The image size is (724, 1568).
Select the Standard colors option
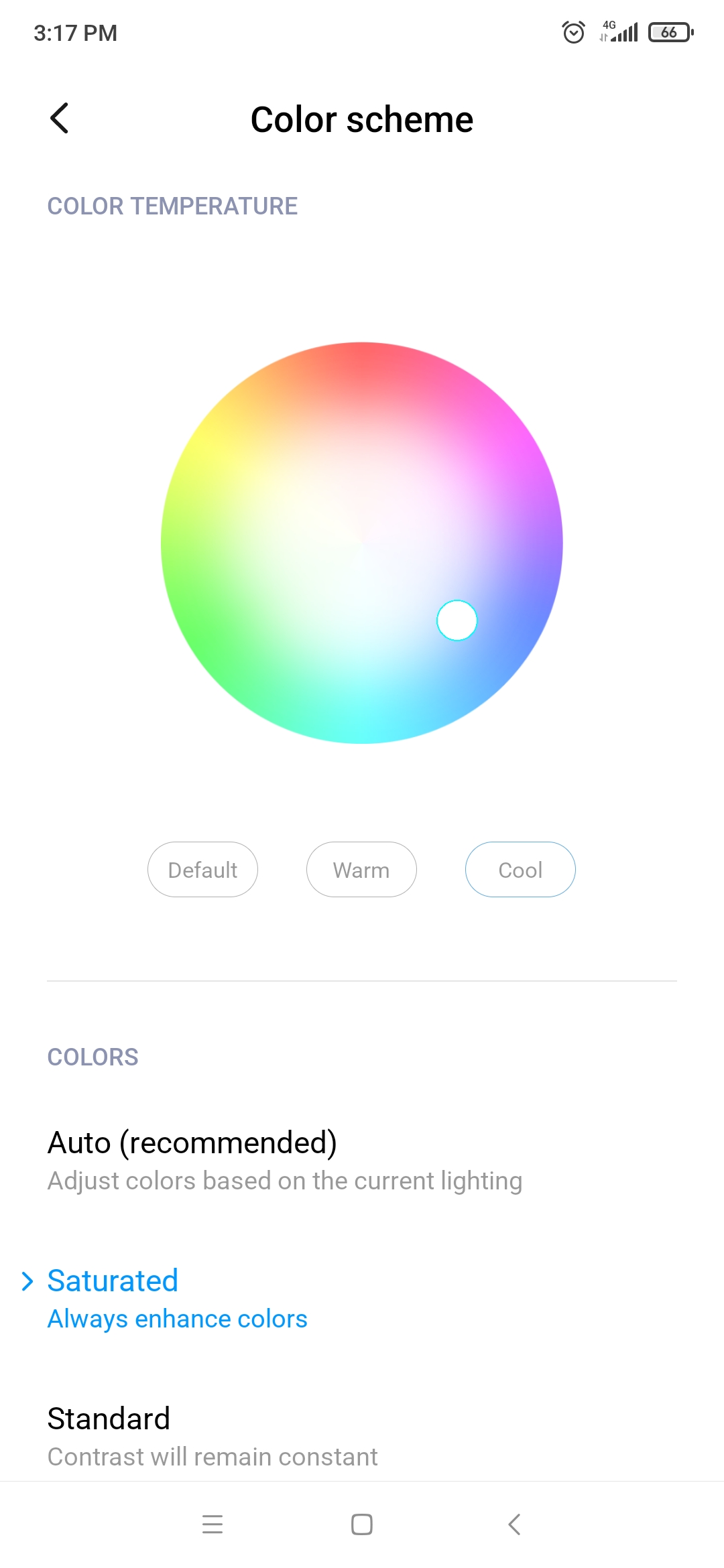[362, 1437]
